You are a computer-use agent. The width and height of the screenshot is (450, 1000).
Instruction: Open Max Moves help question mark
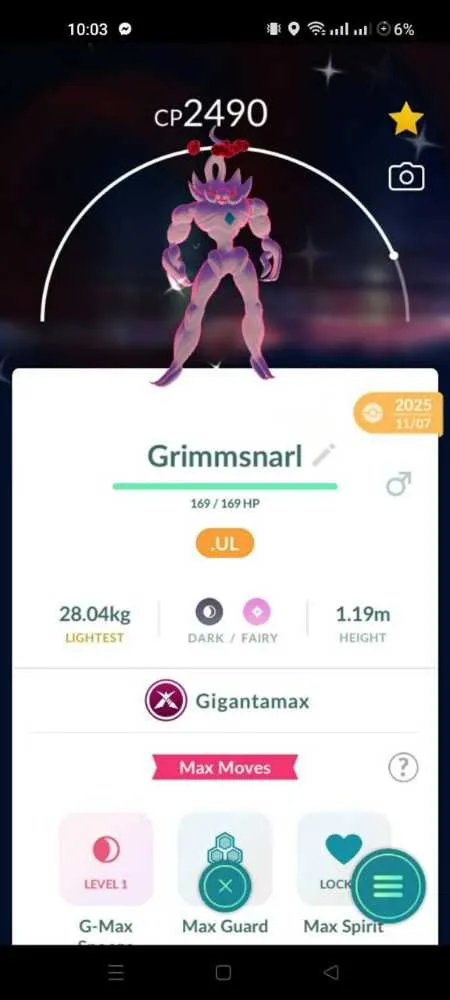(403, 767)
